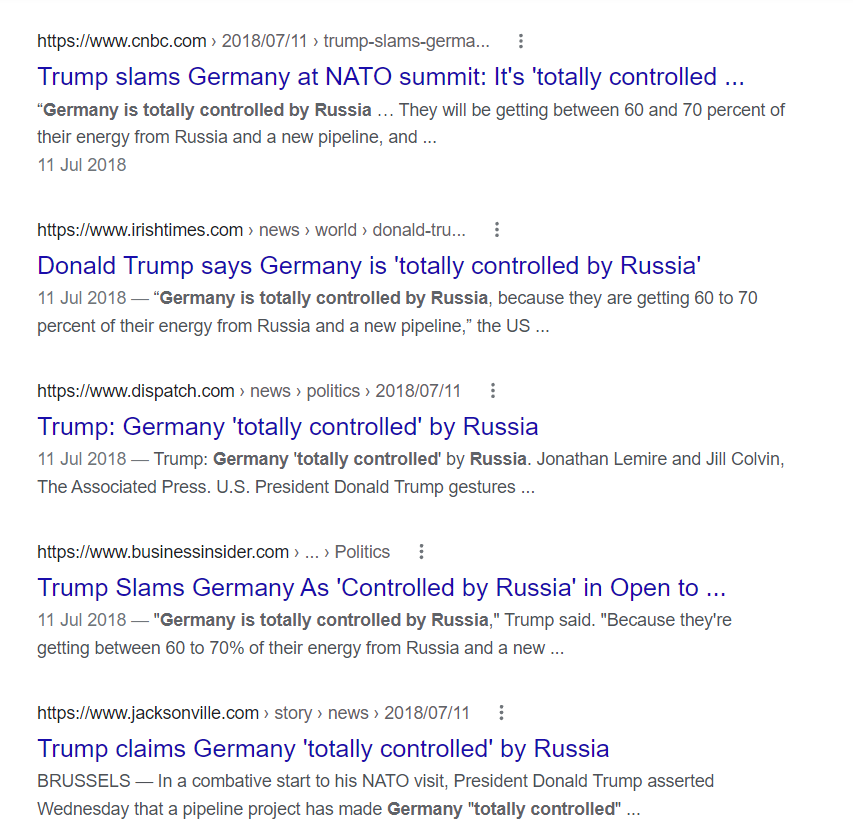Screen dimensions: 853x823
Task: Open the three-dot menu beside the jacksonville.com URL
Action: [x=501, y=713]
